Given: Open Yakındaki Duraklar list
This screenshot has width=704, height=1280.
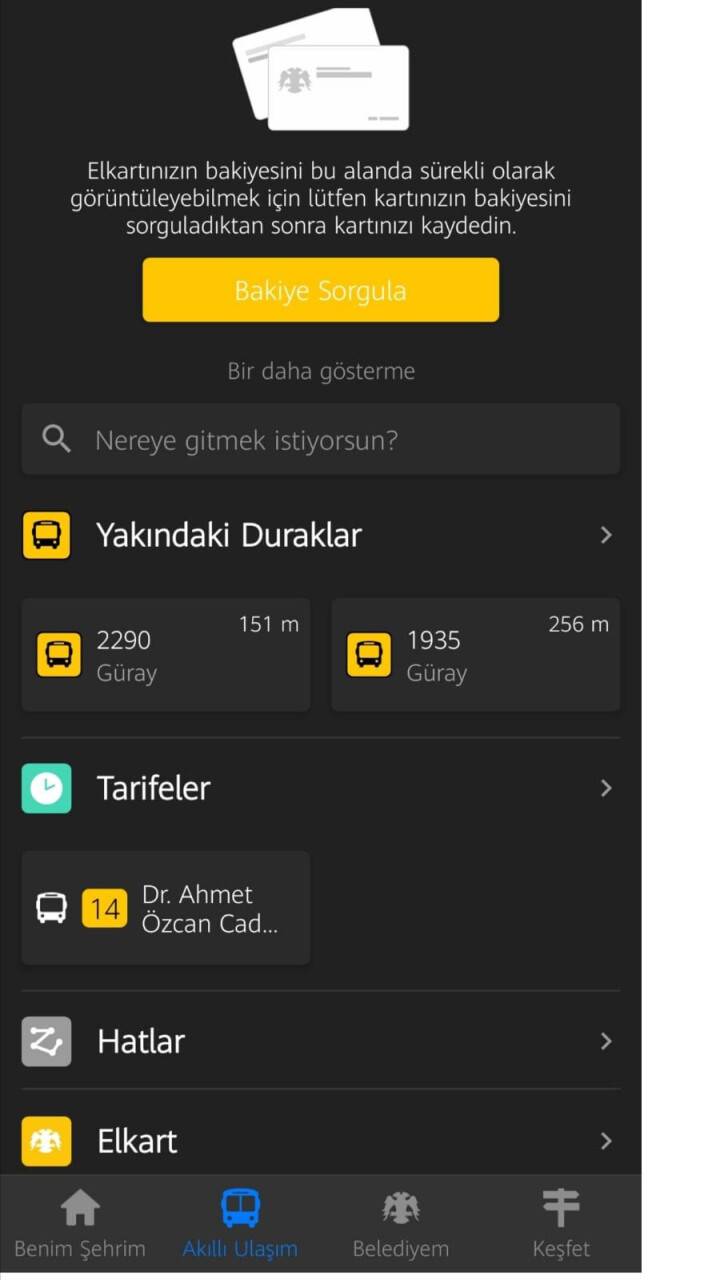Looking at the screenshot, I should point(320,535).
